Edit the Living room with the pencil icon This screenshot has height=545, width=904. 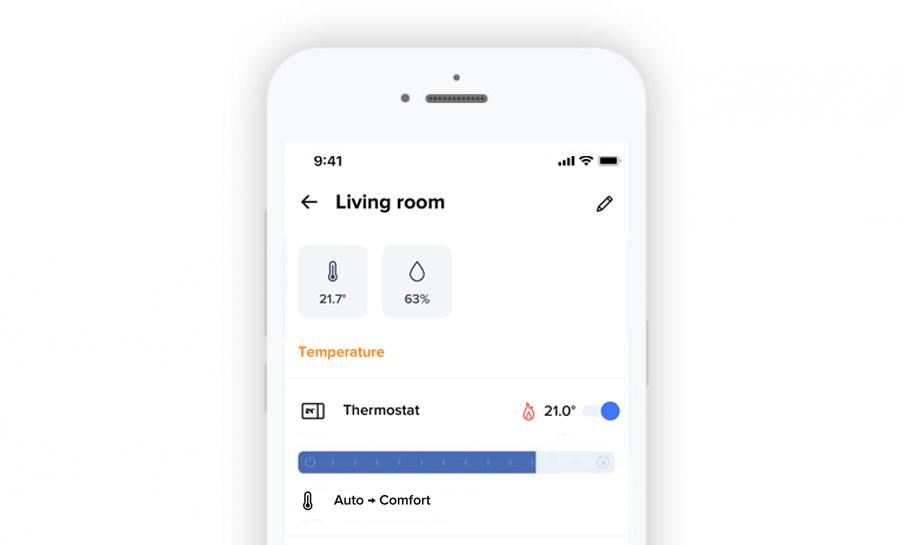pyautogui.click(x=604, y=203)
